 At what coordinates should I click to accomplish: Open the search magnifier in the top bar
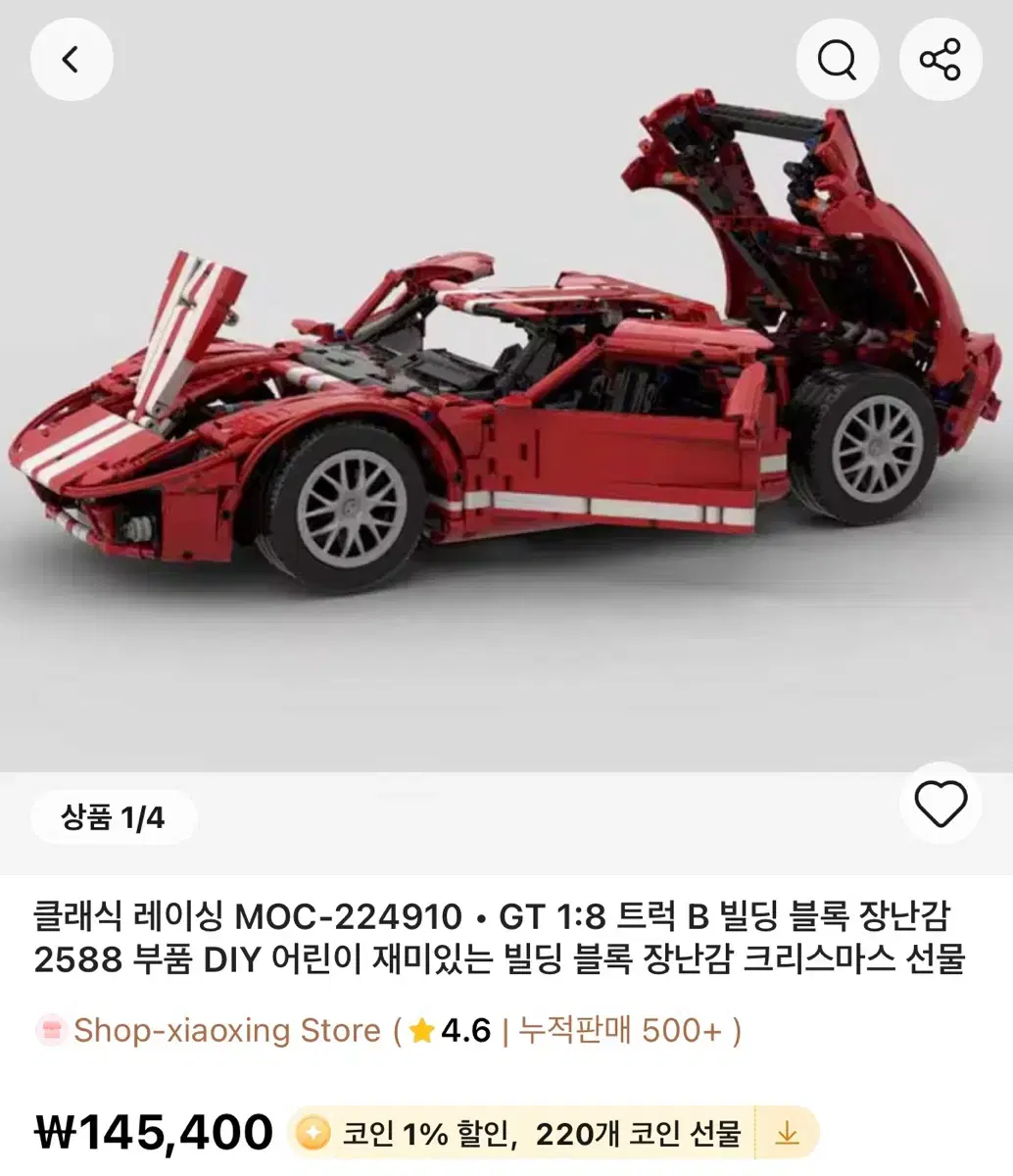pyautogui.click(x=838, y=59)
